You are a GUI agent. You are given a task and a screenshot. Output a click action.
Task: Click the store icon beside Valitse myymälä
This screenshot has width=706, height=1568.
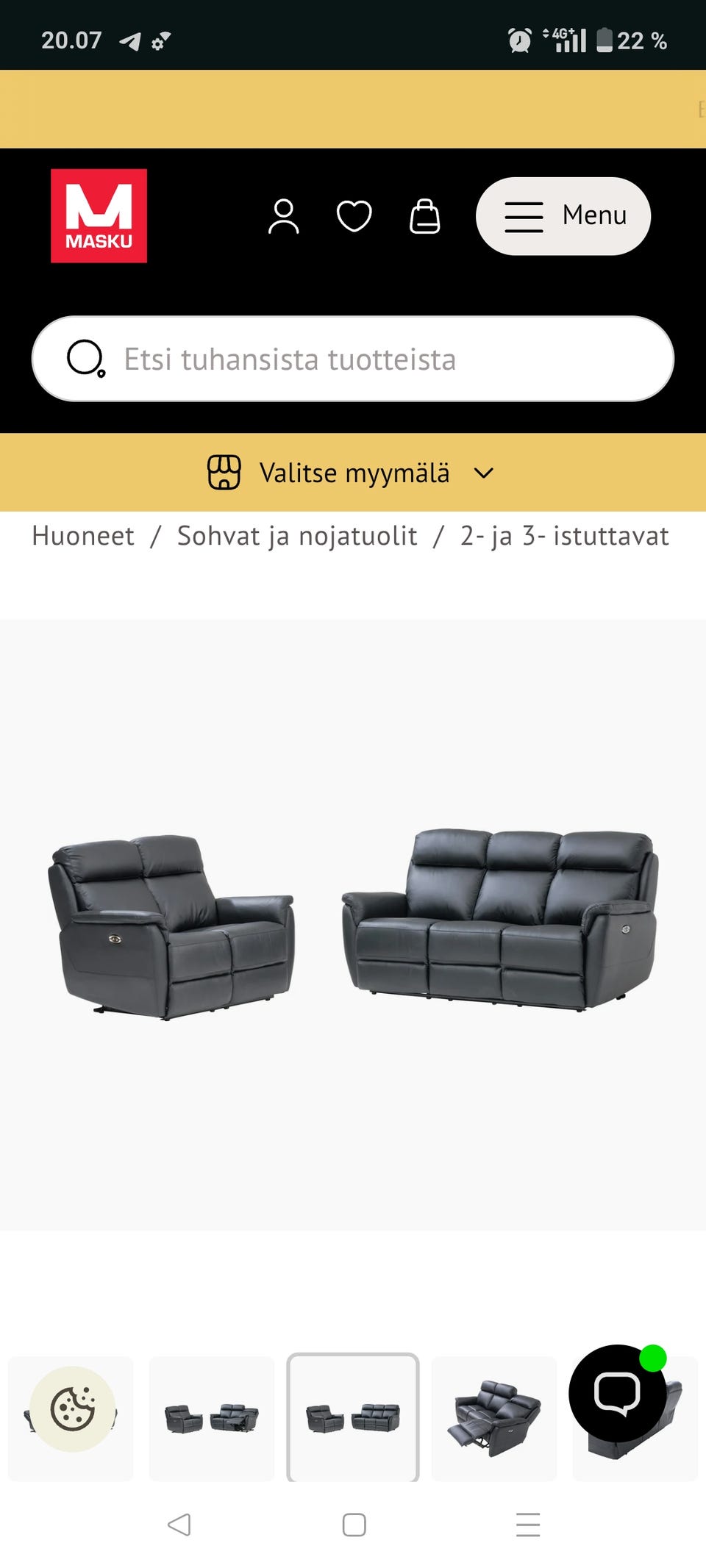click(224, 473)
